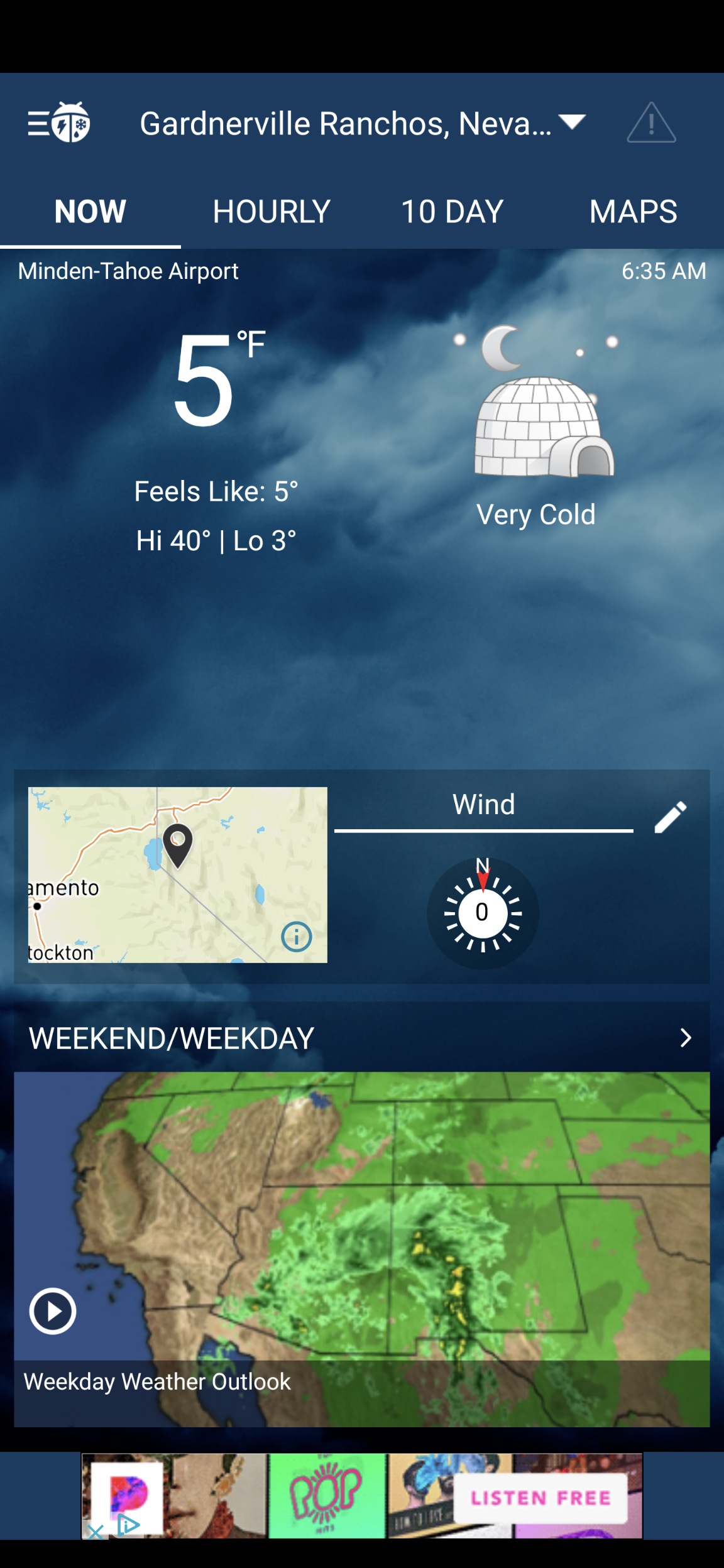
Task: Open the location map thumbnail
Action: click(177, 874)
